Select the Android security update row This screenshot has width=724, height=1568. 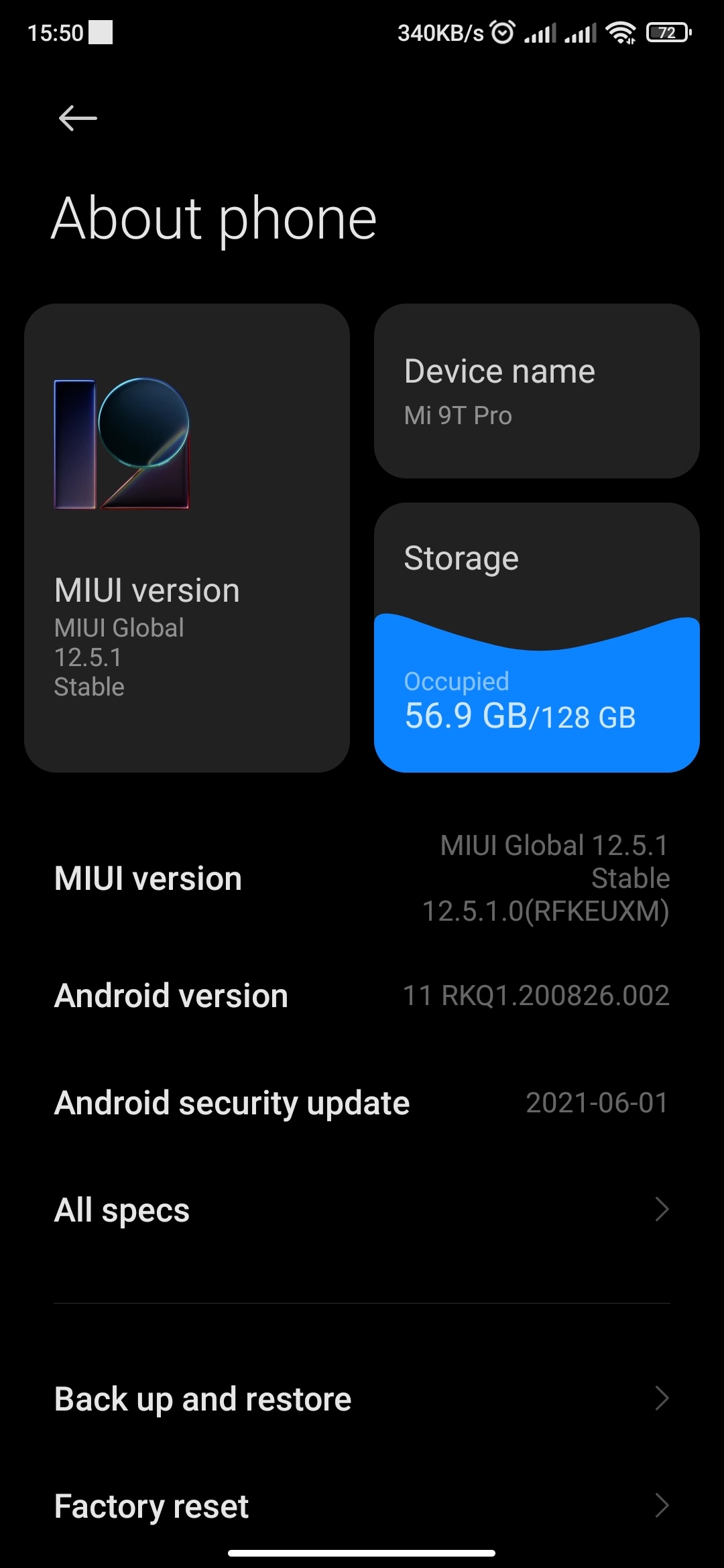pyautogui.click(x=362, y=1102)
